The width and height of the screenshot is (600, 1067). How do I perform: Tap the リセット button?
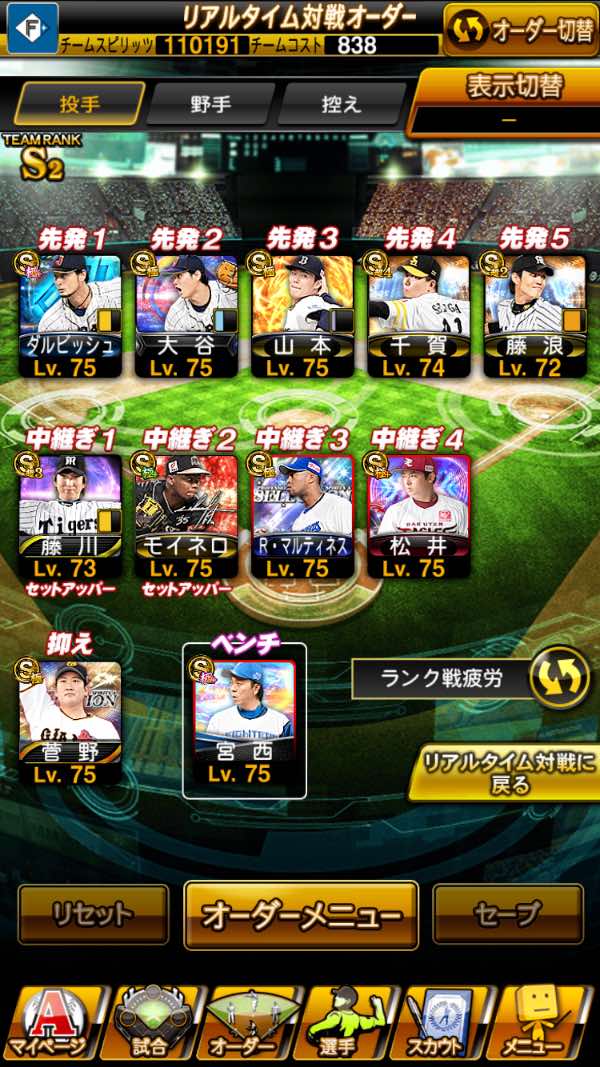(93, 913)
